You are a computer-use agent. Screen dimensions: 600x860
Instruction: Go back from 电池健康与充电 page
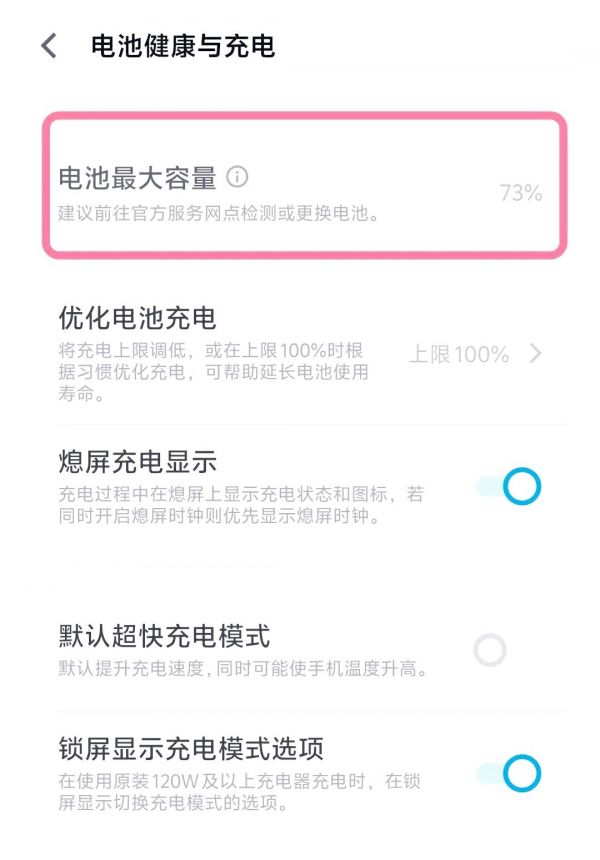(x=49, y=46)
